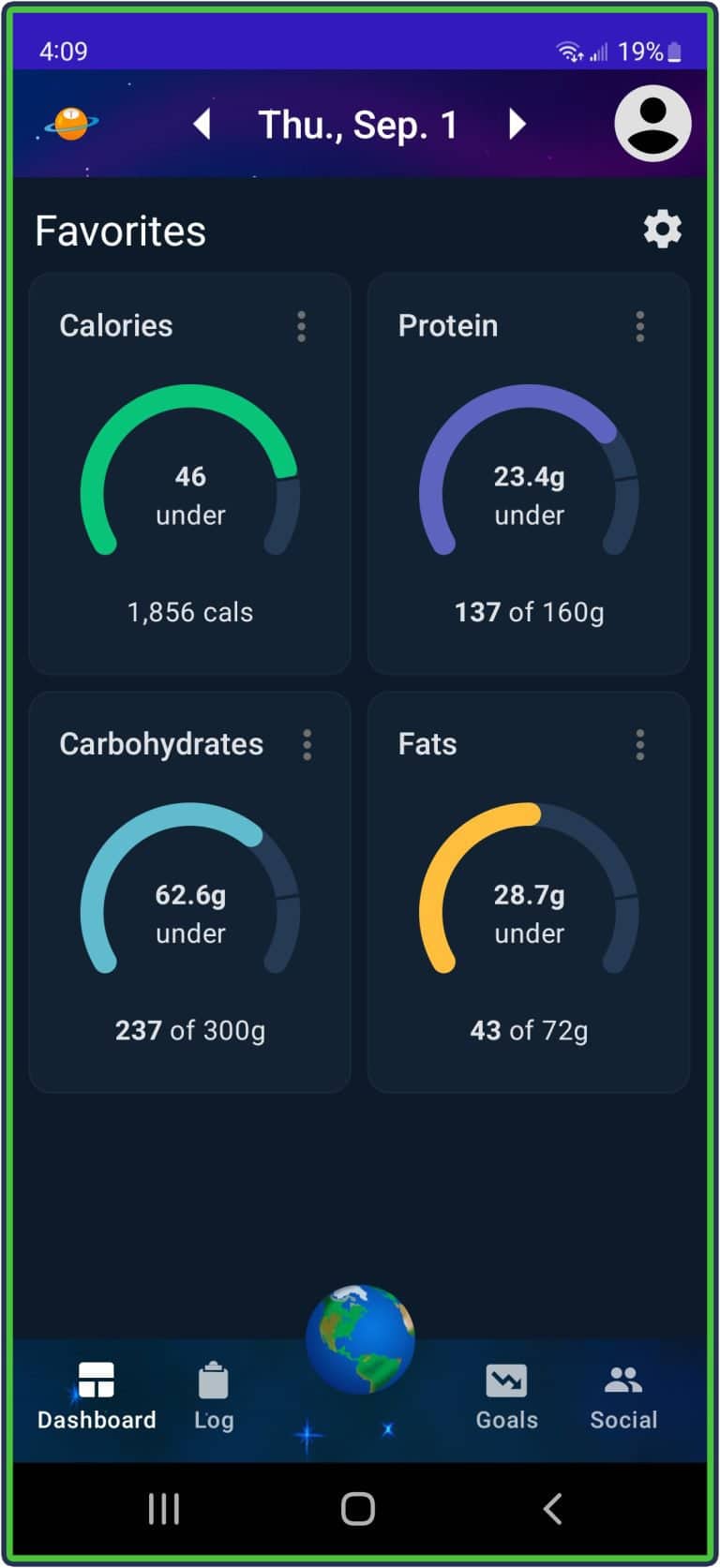Tap the date Thu., Sep. 1
720x1568 pixels.
(x=358, y=125)
